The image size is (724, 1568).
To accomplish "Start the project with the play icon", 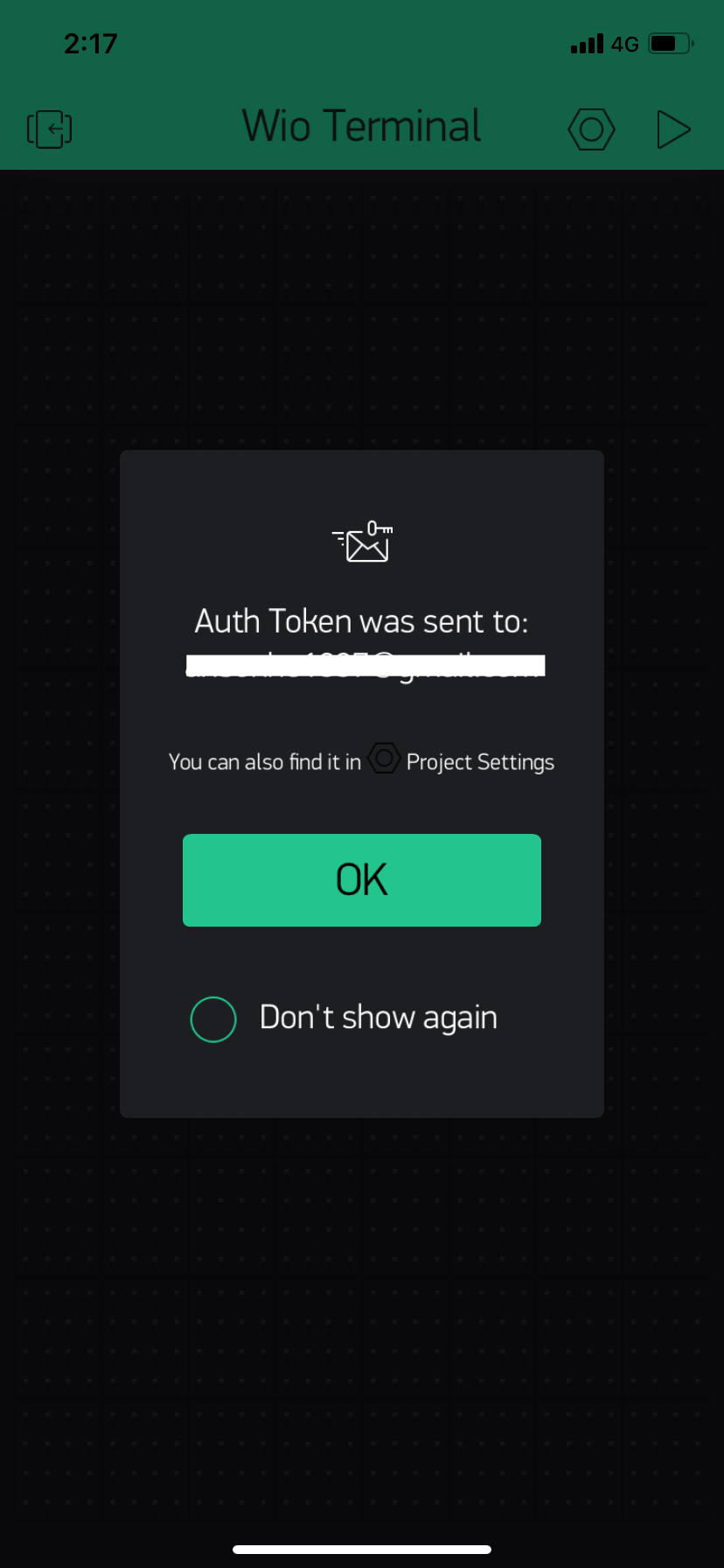I will [x=673, y=129].
